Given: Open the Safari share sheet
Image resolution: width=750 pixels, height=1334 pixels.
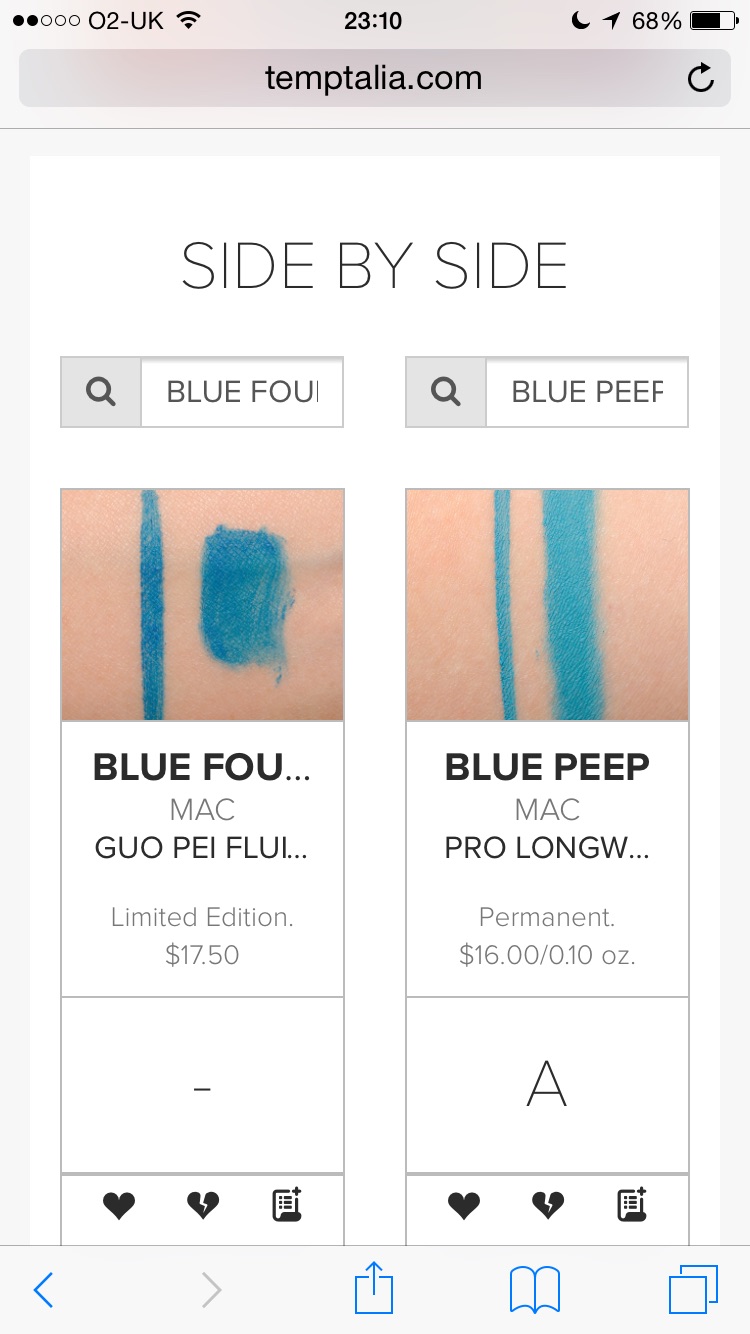Looking at the screenshot, I should [374, 1288].
